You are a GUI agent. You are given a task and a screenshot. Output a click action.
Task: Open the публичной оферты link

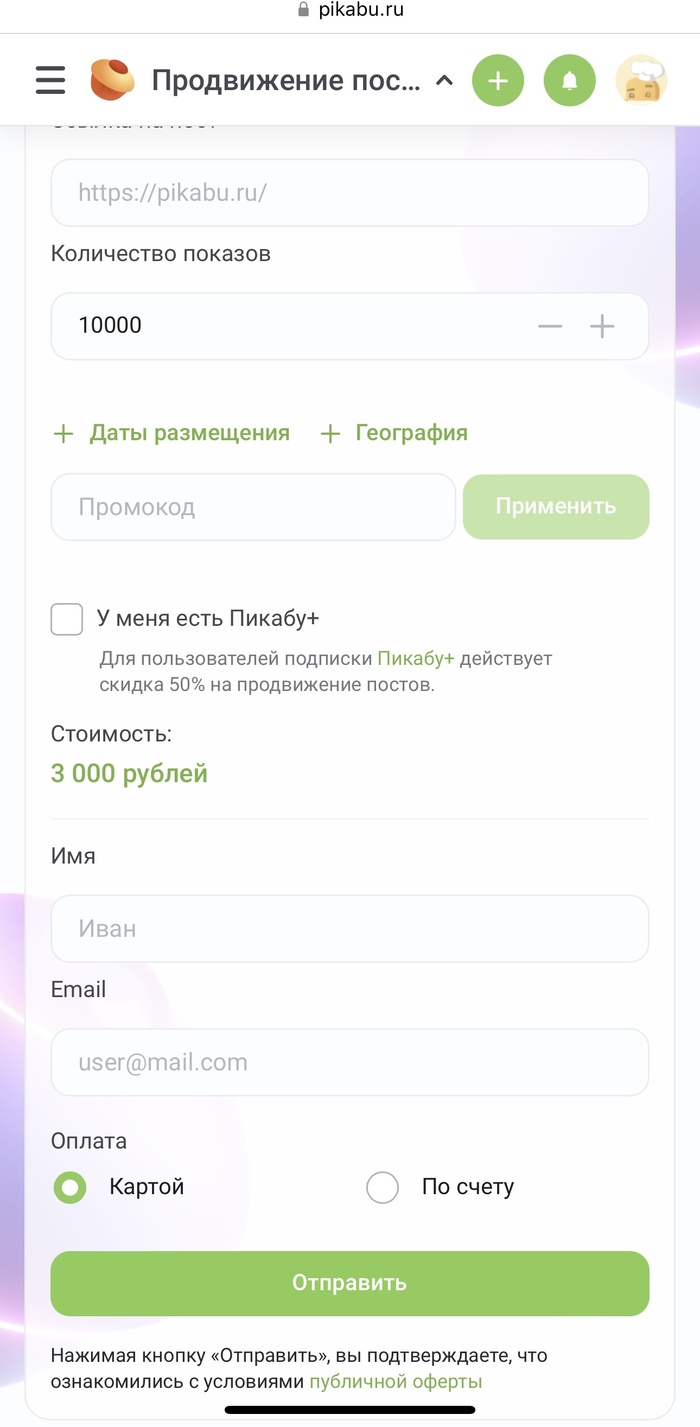point(396,1382)
